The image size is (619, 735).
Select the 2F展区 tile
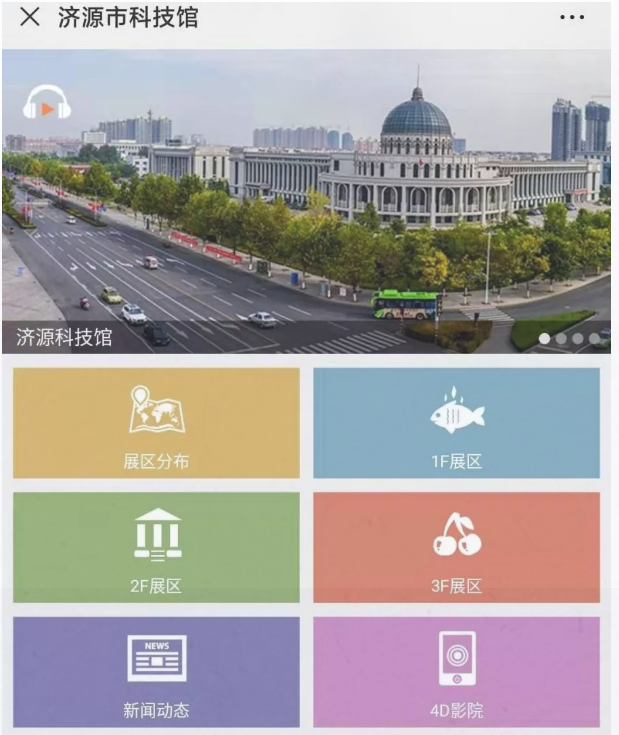tap(156, 547)
